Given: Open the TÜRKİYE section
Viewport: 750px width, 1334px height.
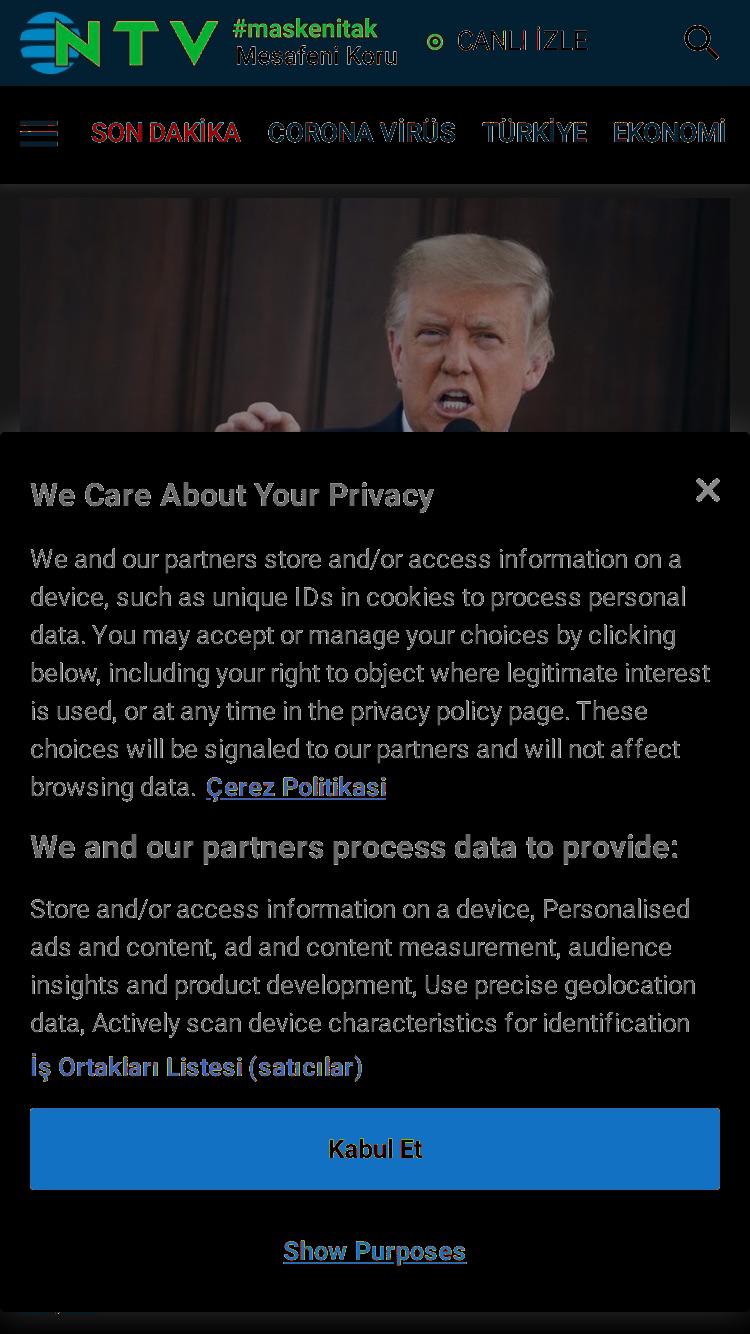Looking at the screenshot, I should click(534, 133).
